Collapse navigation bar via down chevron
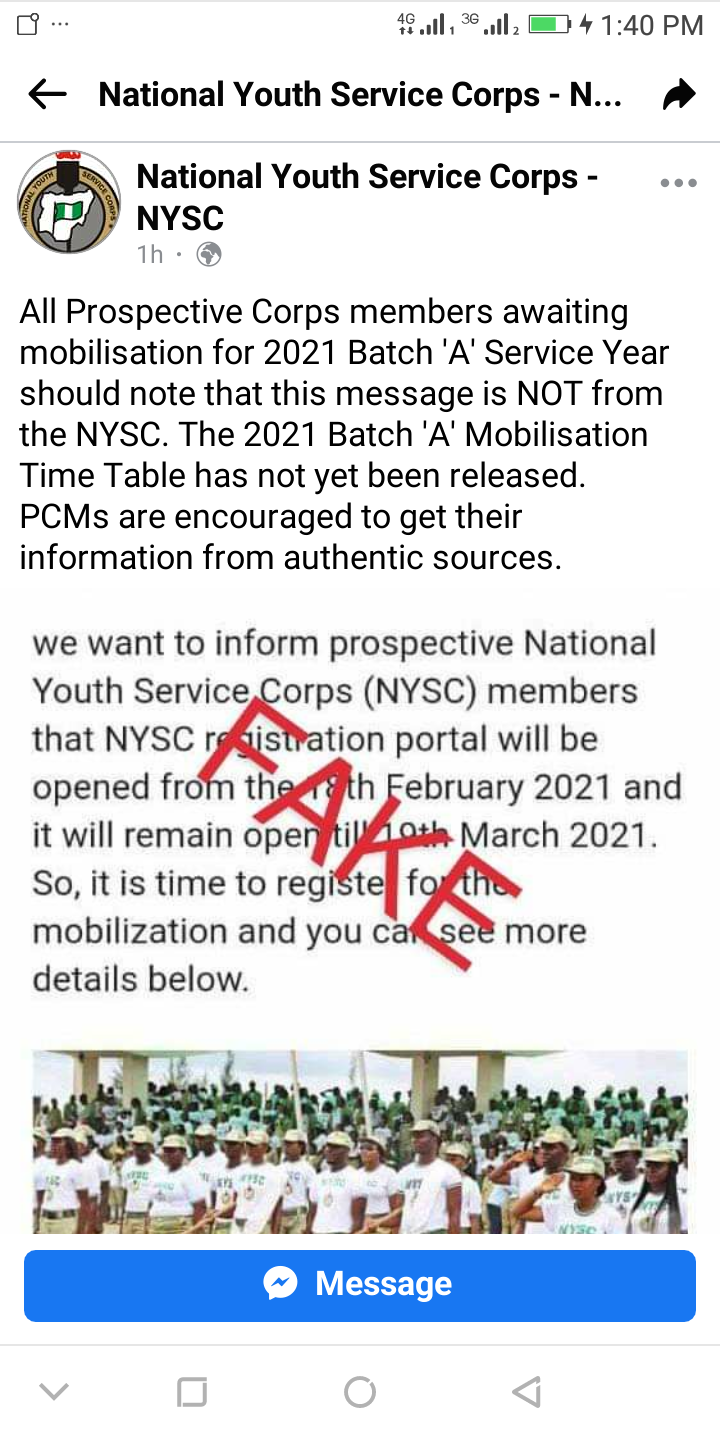Viewport: 720px width, 1440px height. [x=54, y=1390]
